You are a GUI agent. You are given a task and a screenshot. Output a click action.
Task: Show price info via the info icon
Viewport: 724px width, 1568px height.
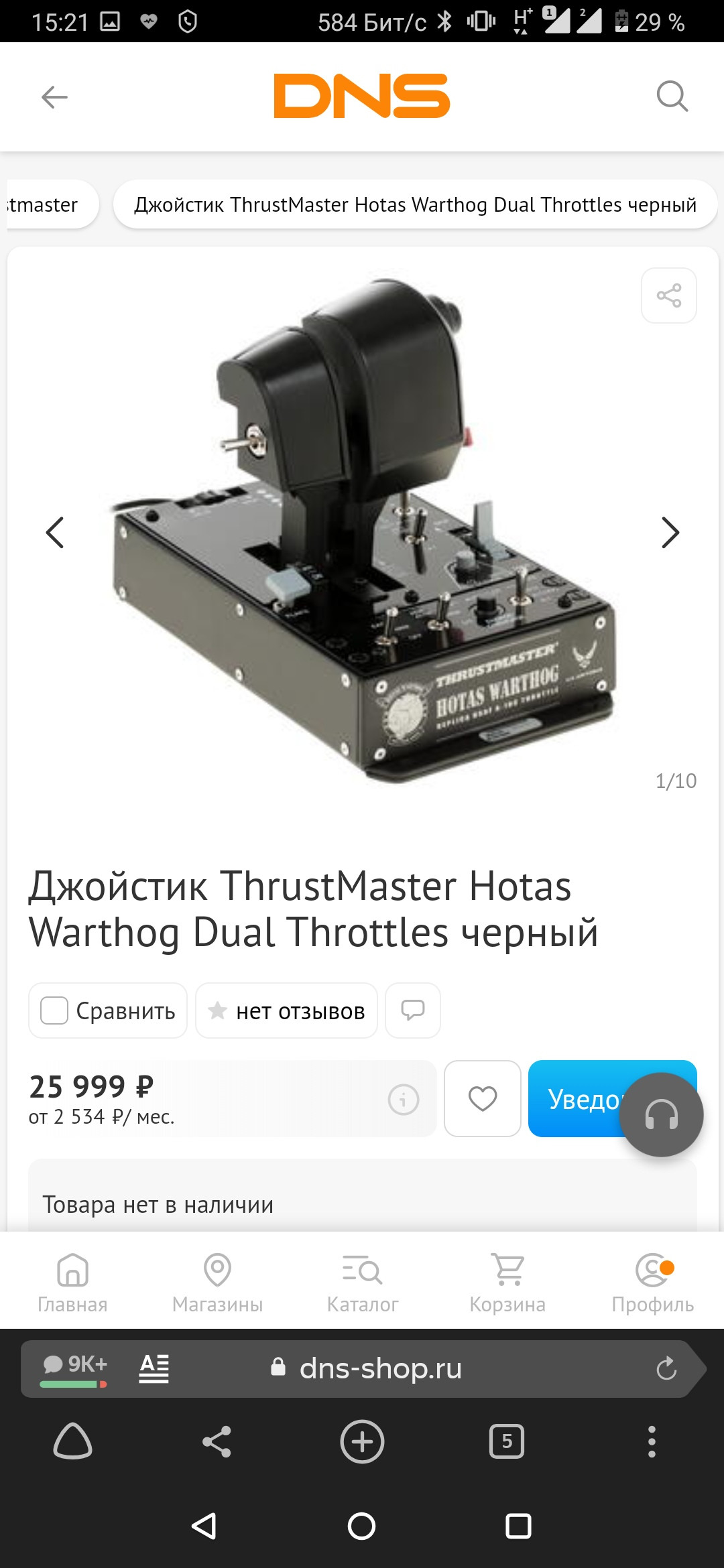pyautogui.click(x=403, y=1100)
